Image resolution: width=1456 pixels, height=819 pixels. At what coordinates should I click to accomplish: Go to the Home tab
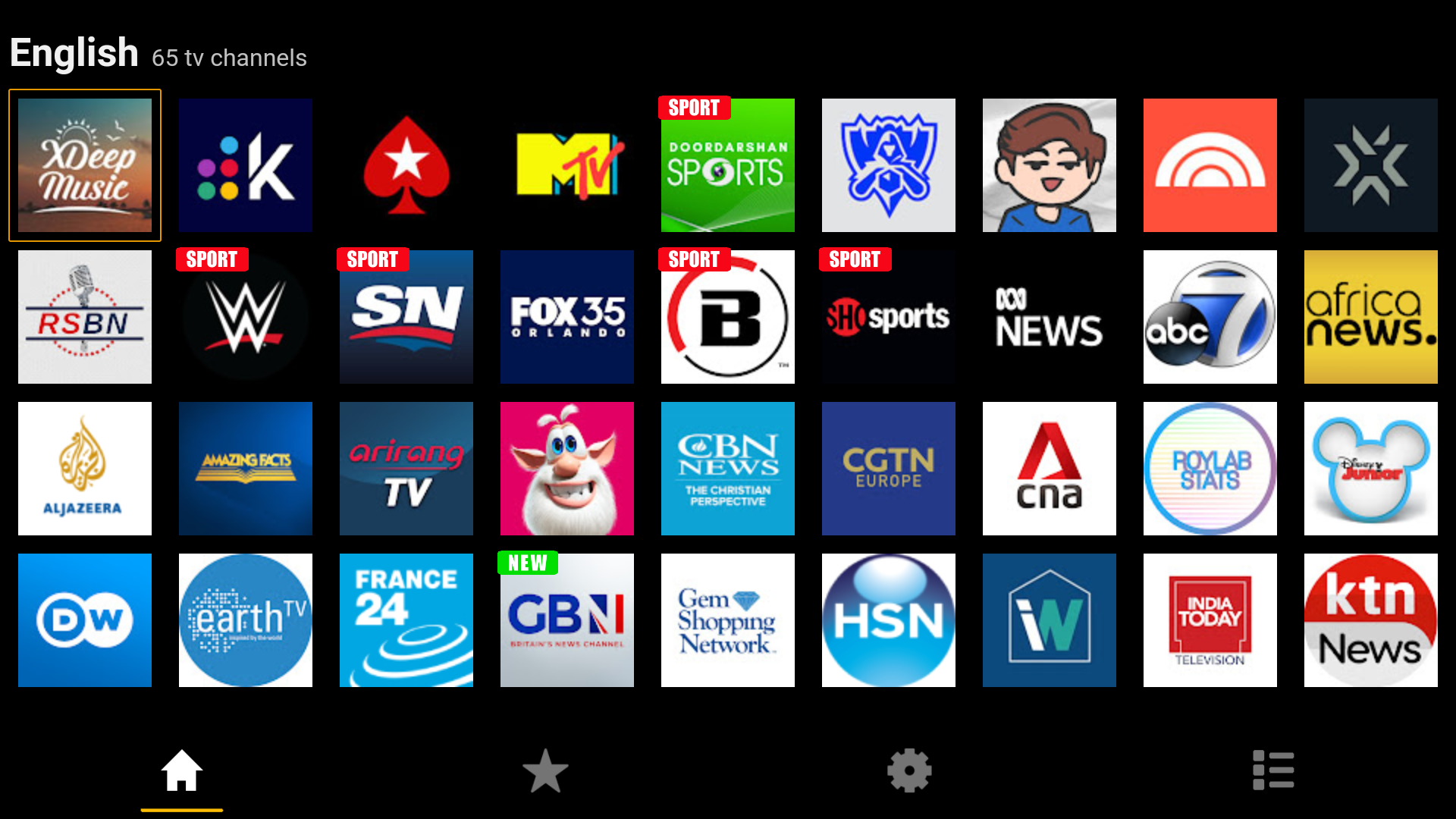click(182, 771)
